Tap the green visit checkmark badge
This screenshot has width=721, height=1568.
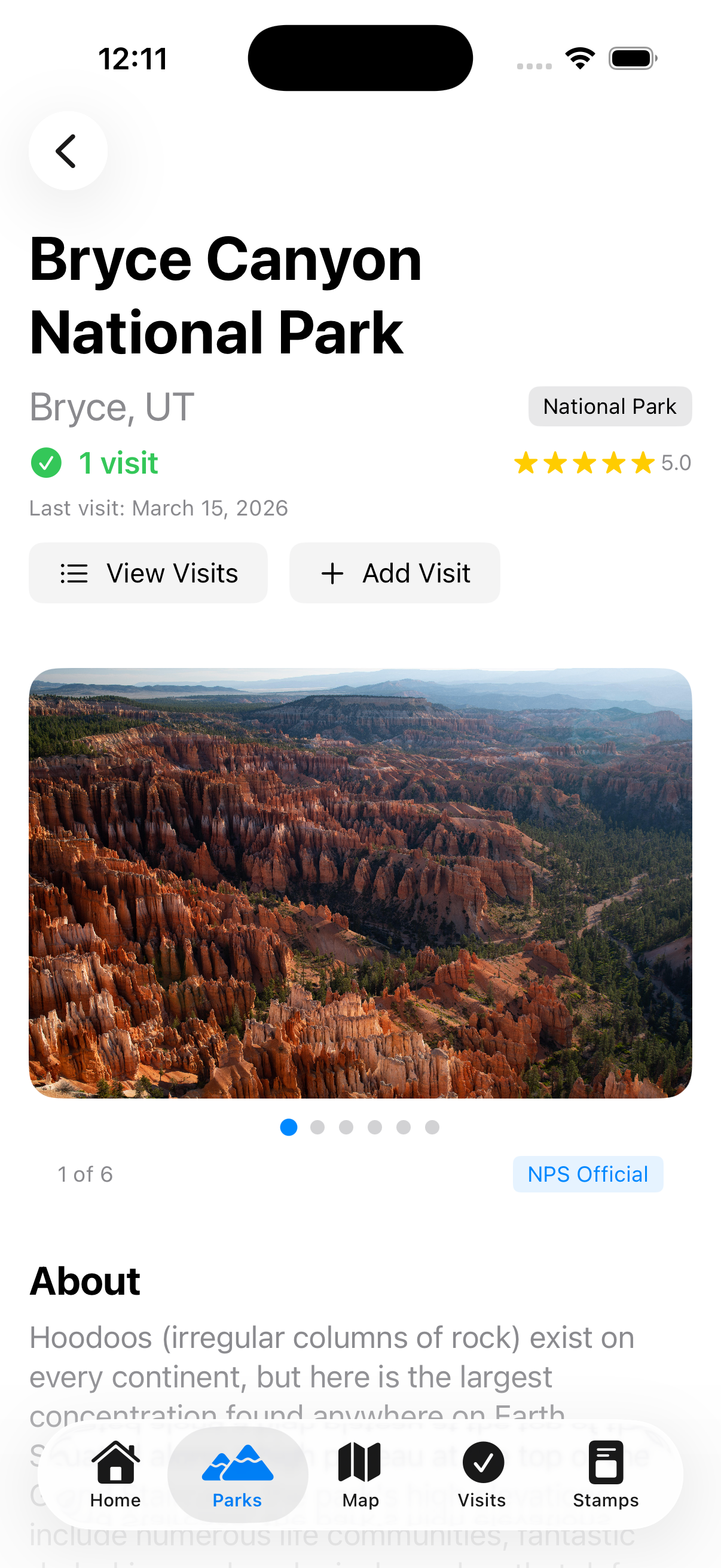[x=46, y=463]
